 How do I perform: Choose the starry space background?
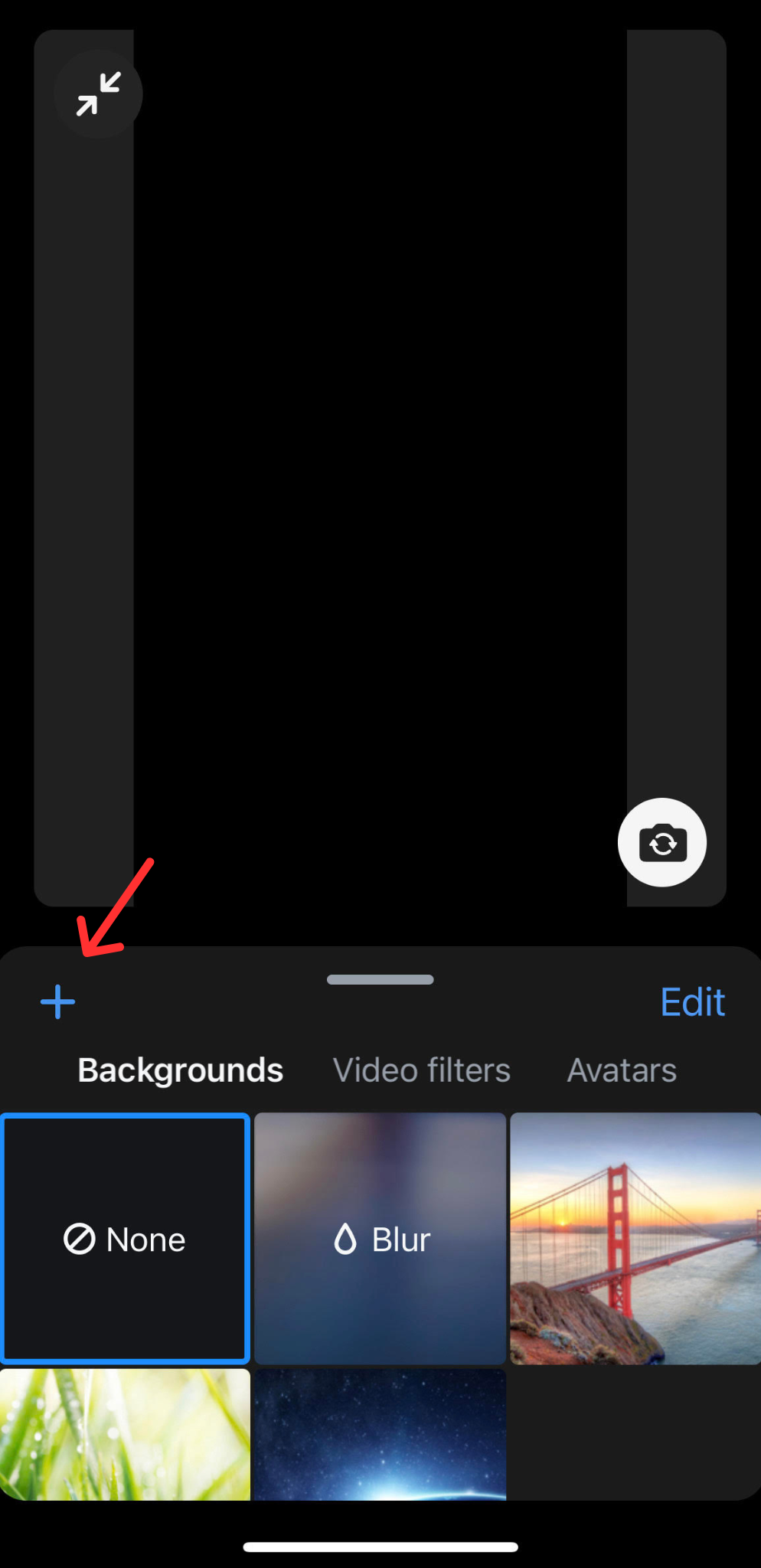(x=380, y=1433)
